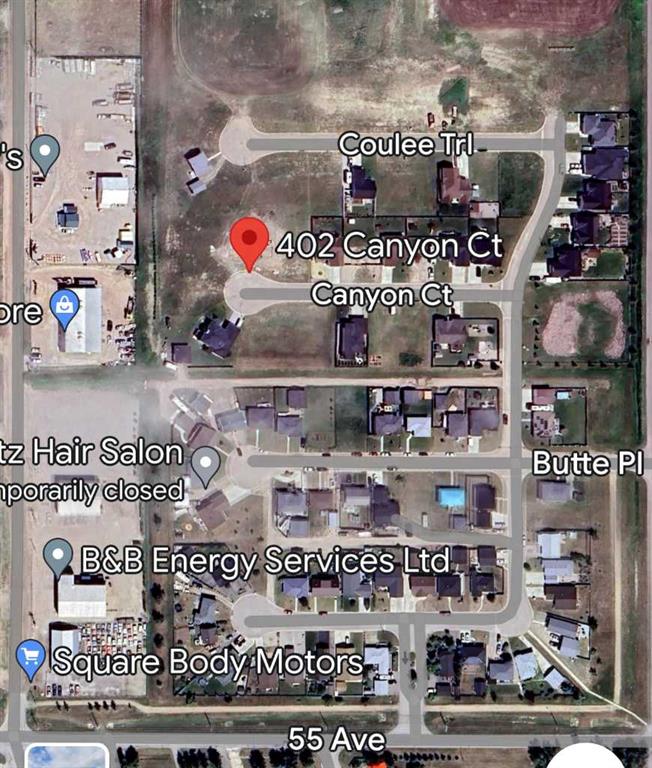Open the hair salon map marker
This screenshot has width=652, height=768.
pos(205,464)
